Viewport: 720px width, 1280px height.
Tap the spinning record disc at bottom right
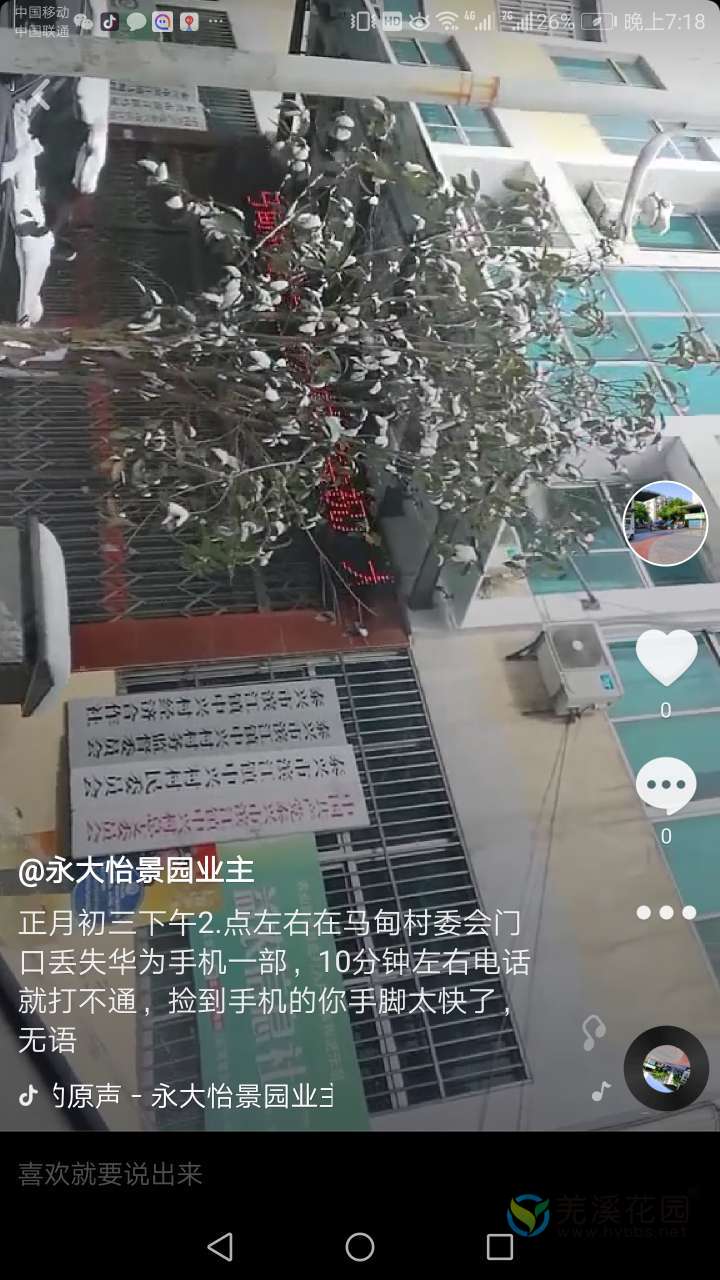coord(667,1068)
